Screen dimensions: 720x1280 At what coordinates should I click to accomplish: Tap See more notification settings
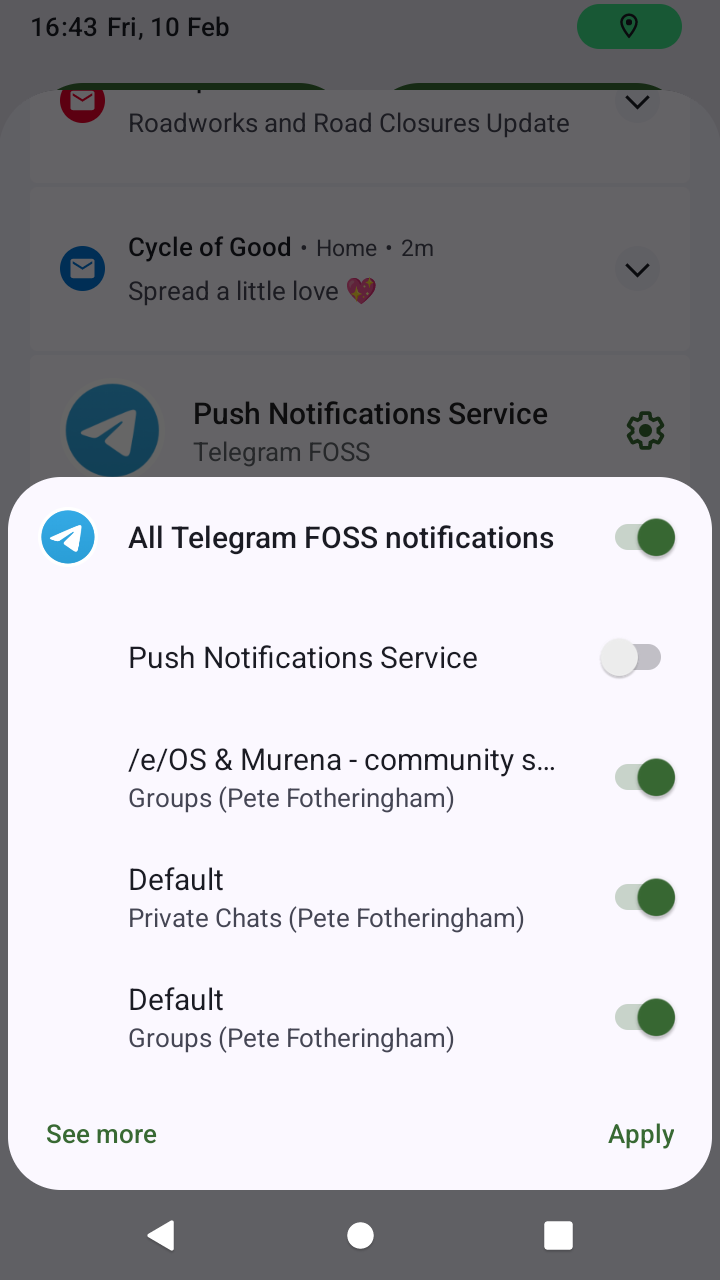(101, 1134)
